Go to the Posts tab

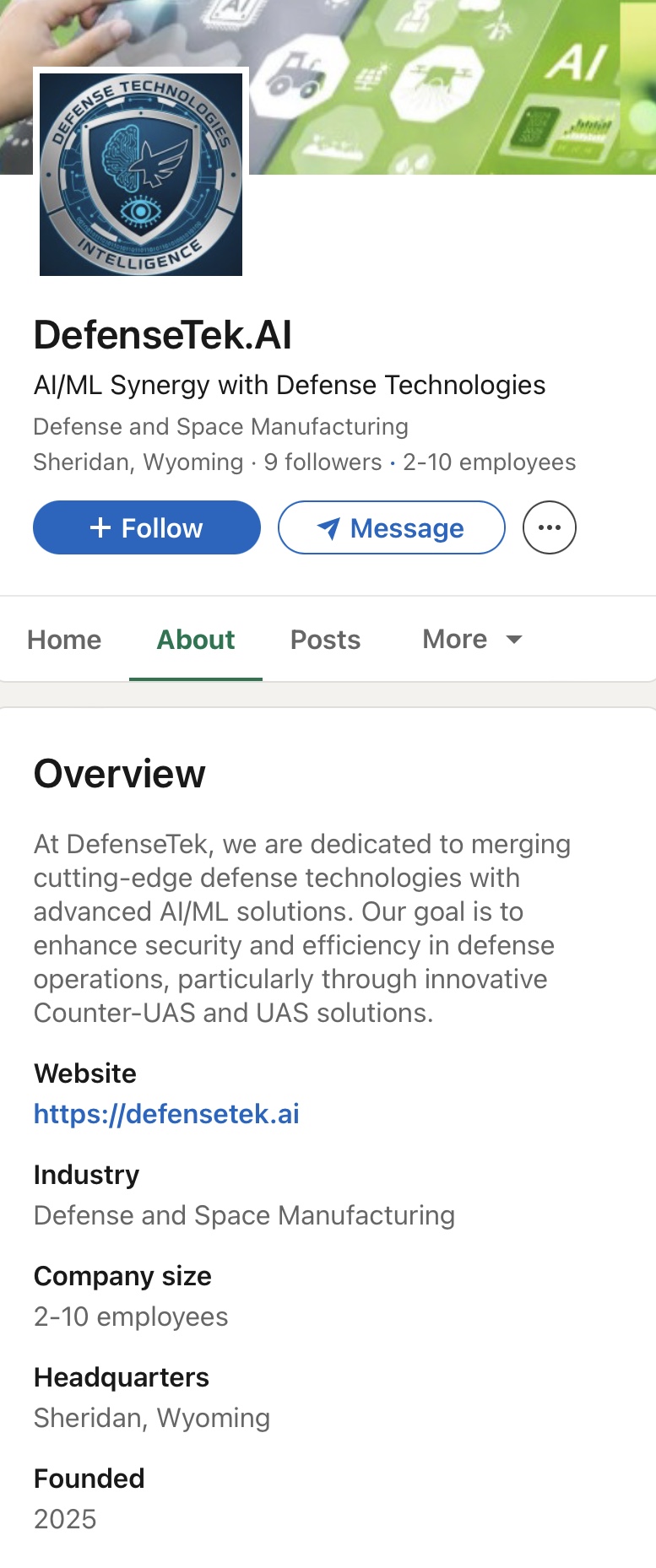click(x=325, y=640)
